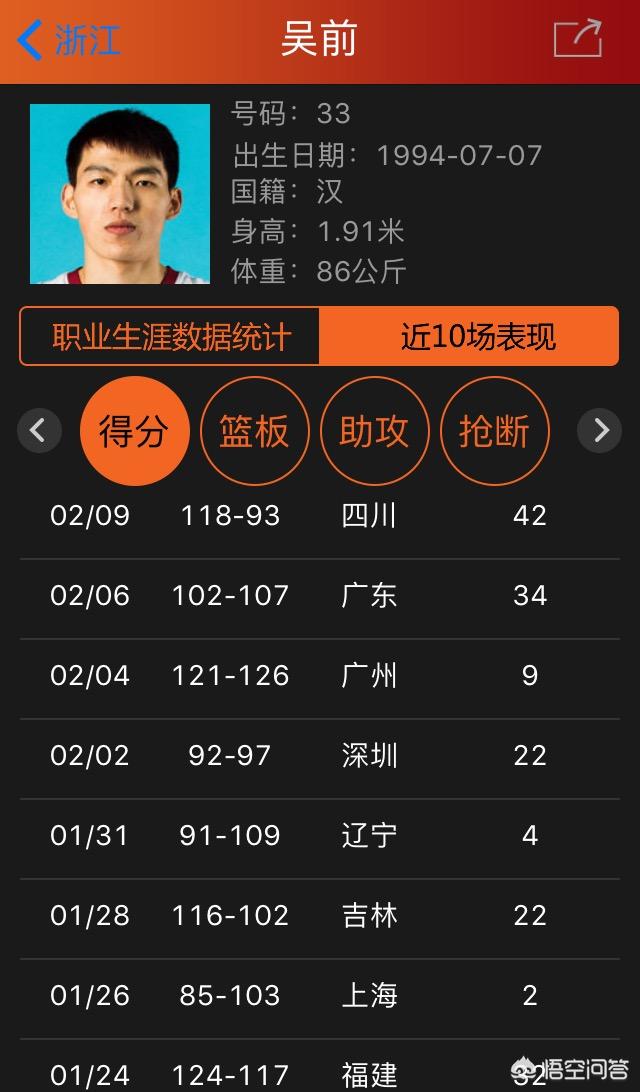Tap the left arrow for previous stats
This screenshot has height=1092, width=640.
[x=39, y=431]
